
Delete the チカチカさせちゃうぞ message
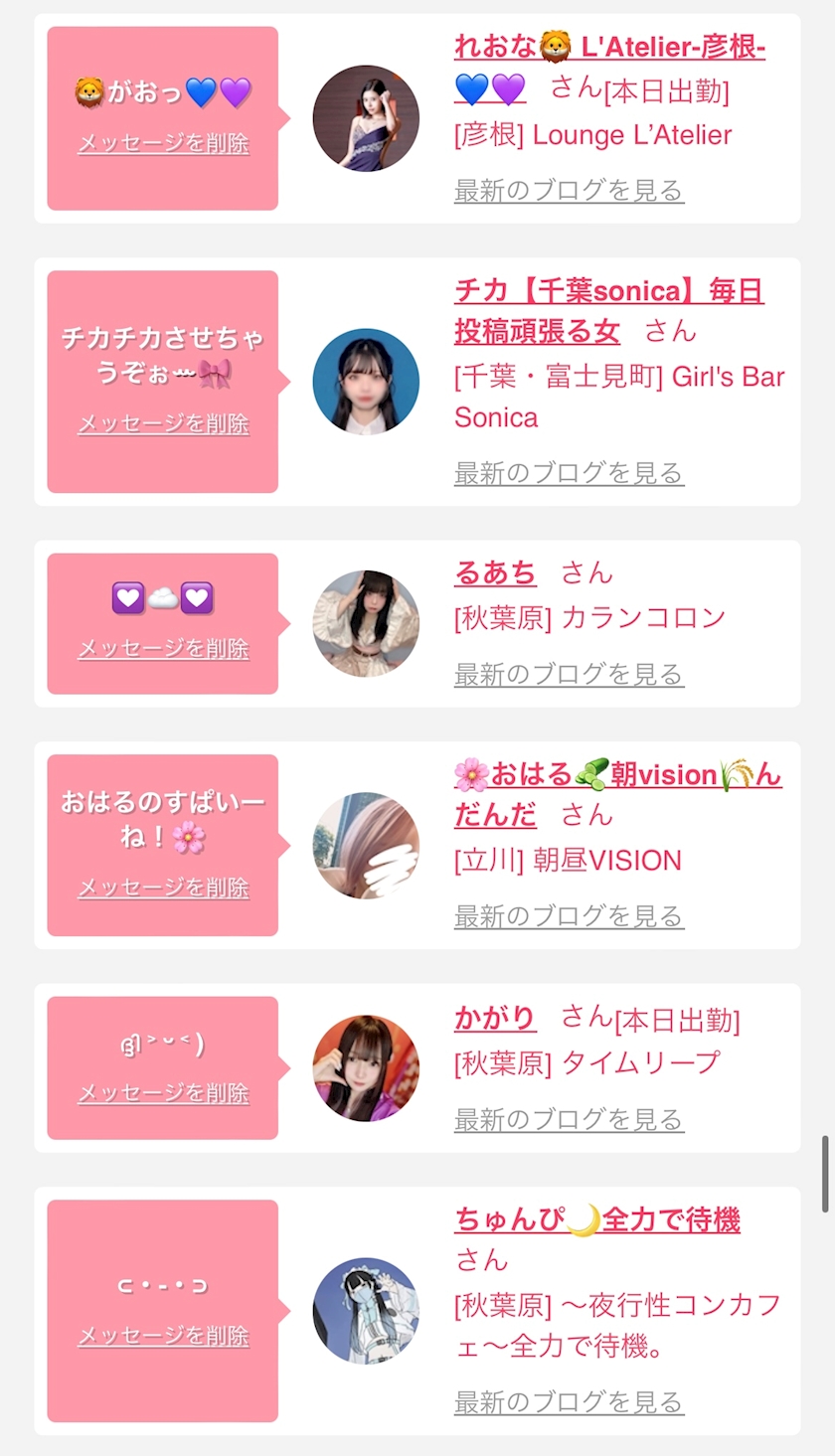[163, 424]
